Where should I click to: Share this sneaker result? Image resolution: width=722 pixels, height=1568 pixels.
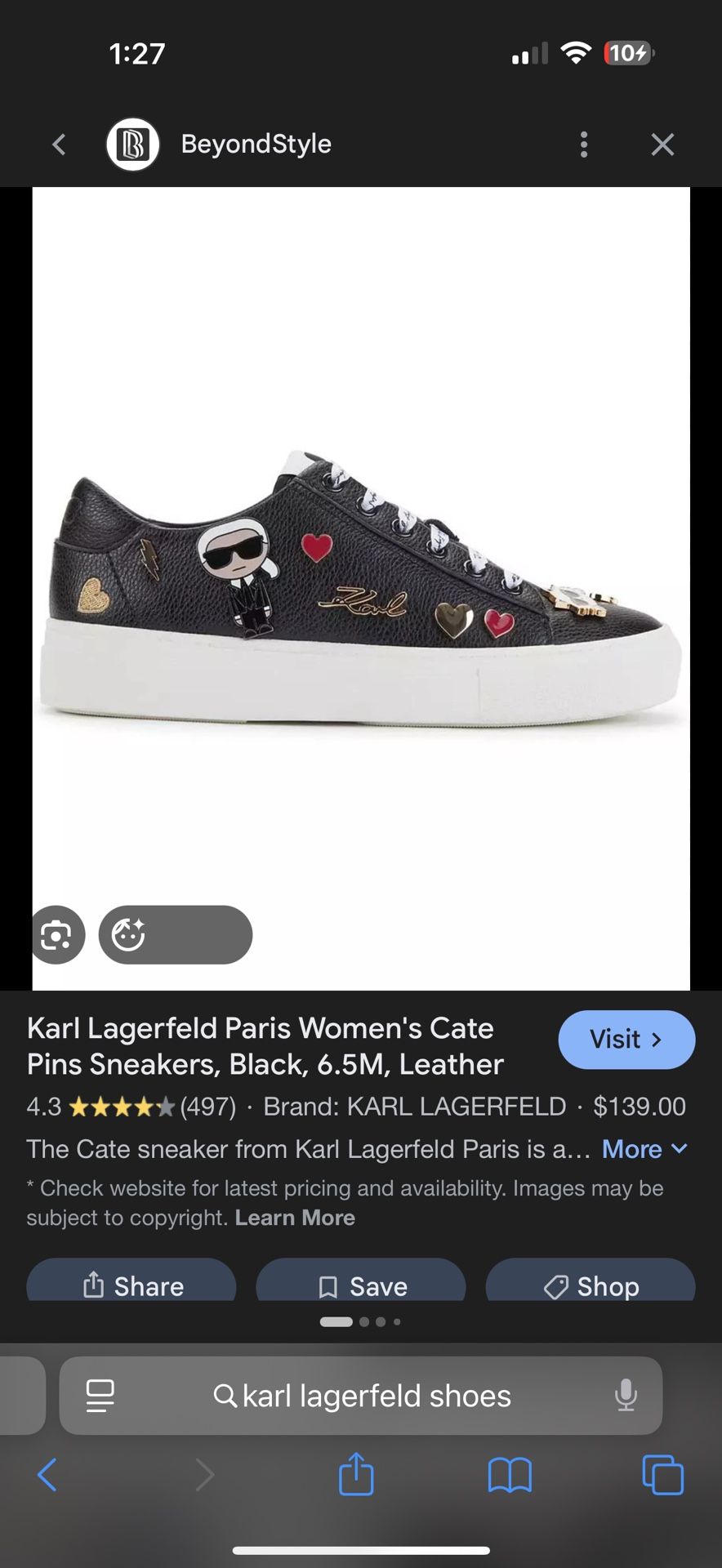[131, 1282]
